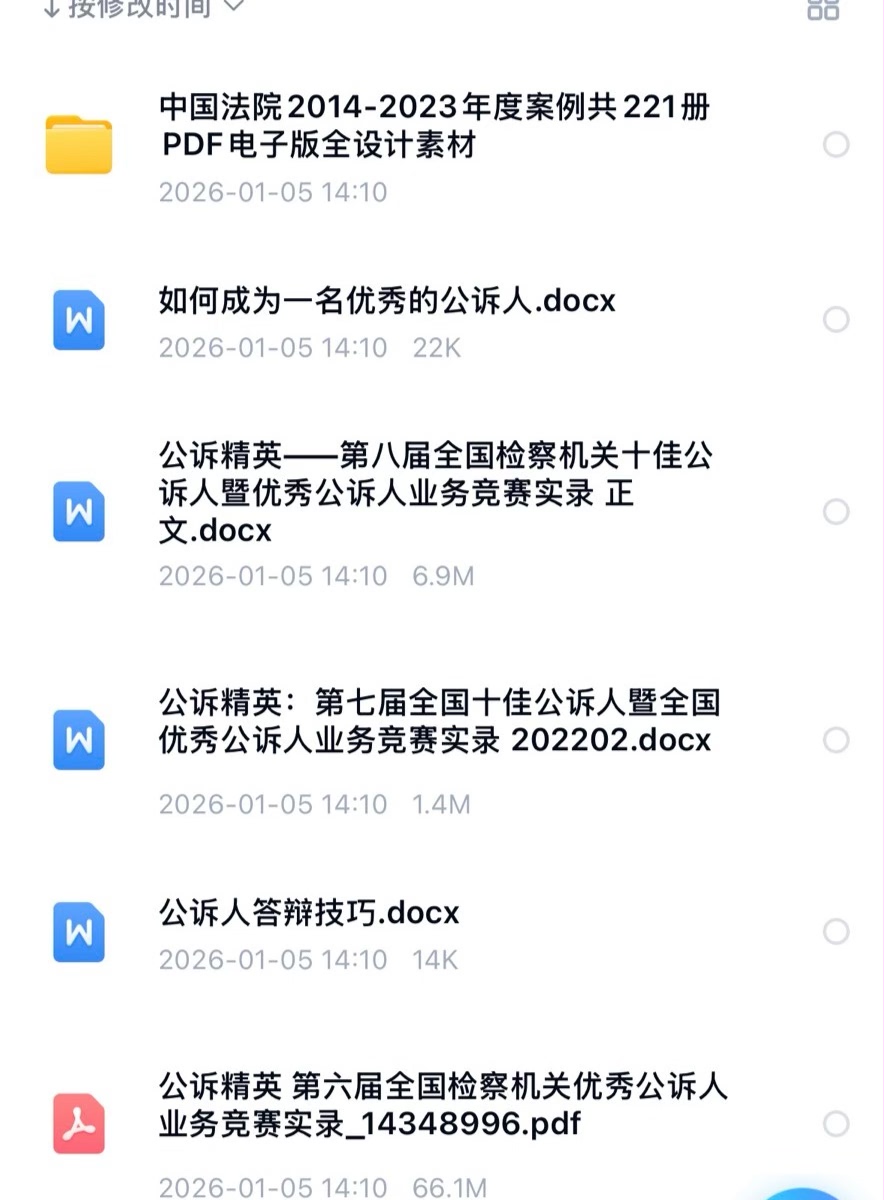Tap the blue floating action button
This screenshot has height=1200, width=884.
805,1192
